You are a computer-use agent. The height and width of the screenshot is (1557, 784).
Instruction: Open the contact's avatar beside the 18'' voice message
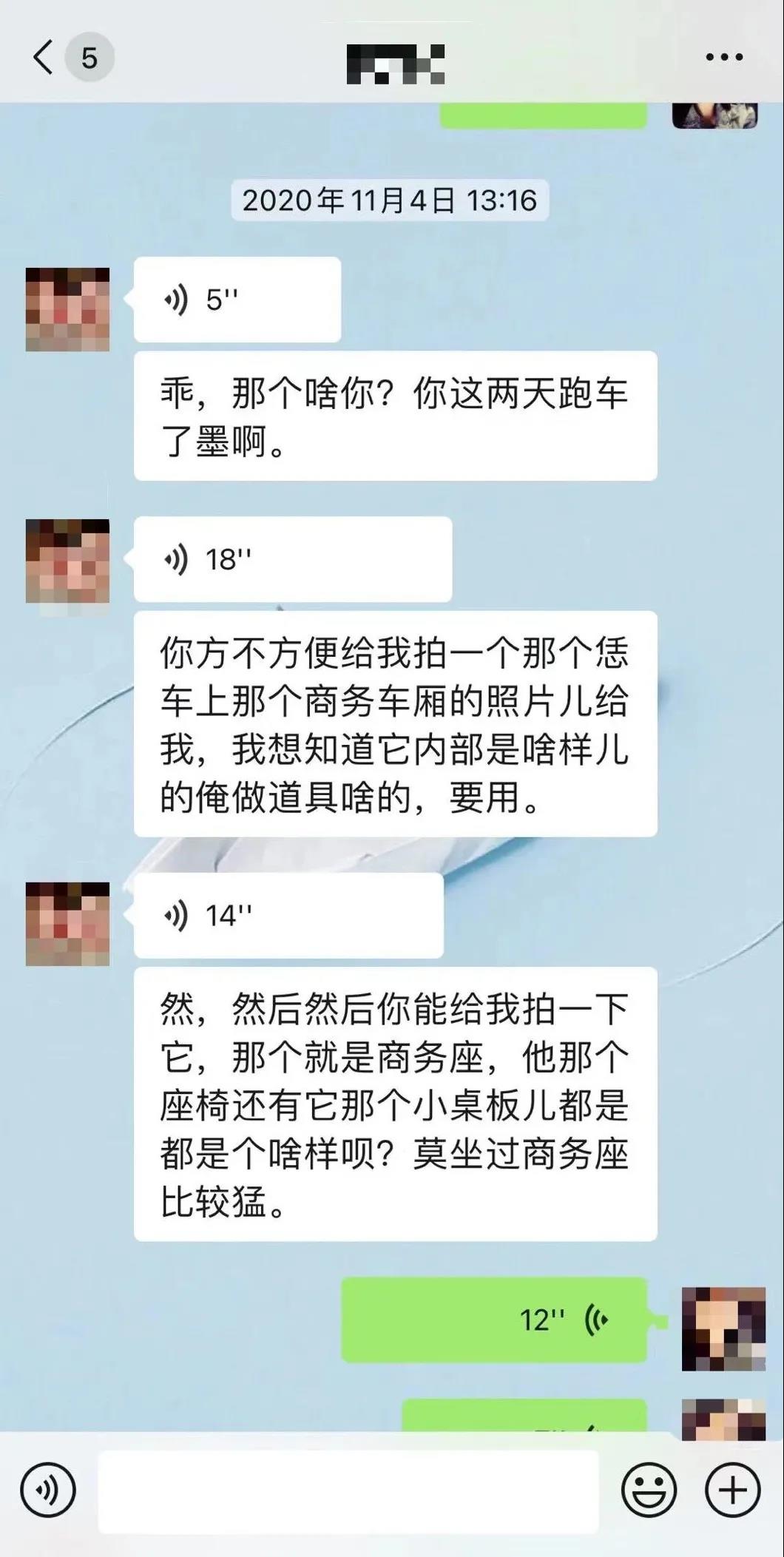pyautogui.click(x=67, y=561)
